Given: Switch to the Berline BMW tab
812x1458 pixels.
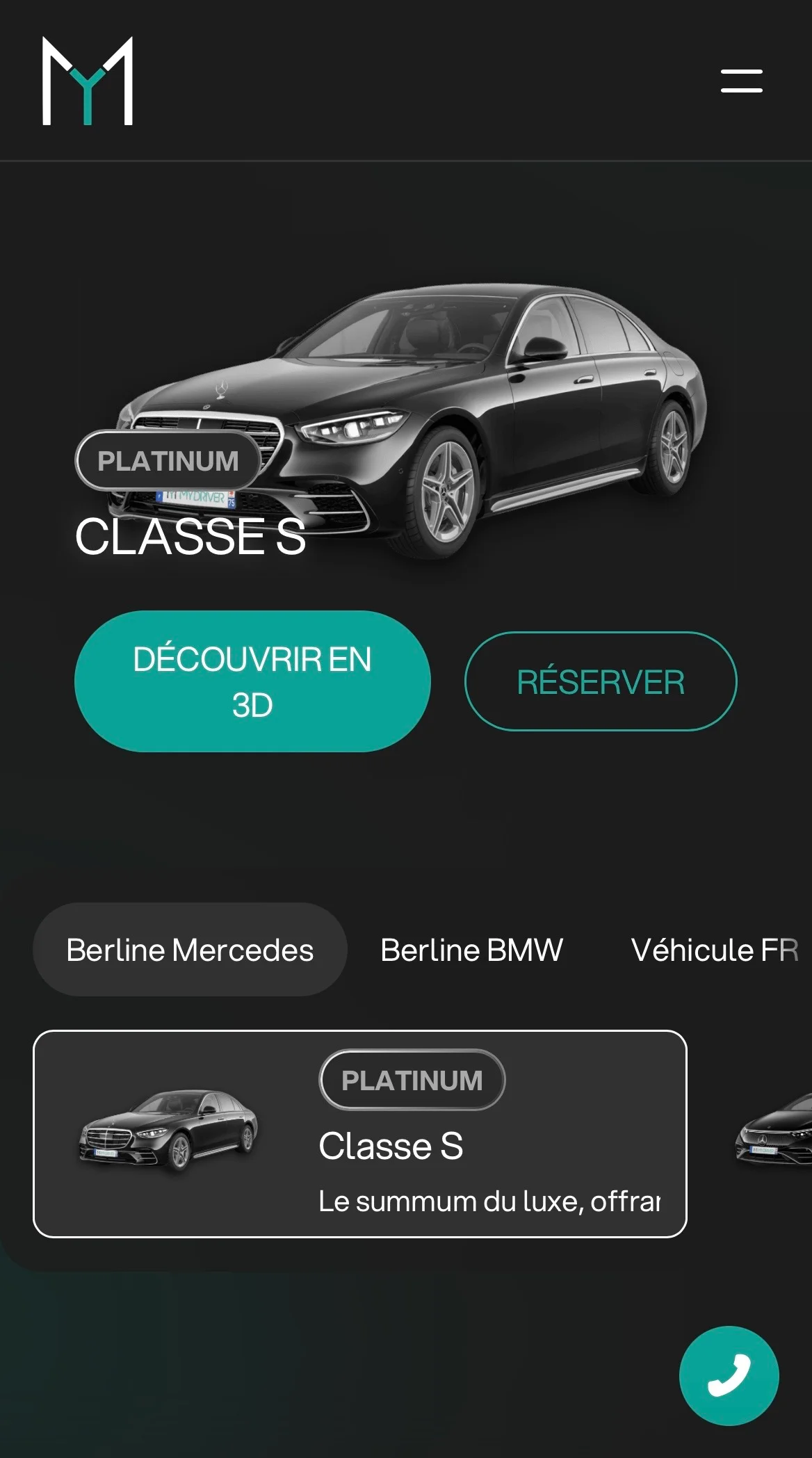Looking at the screenshot, I should [x=471, y=950].
